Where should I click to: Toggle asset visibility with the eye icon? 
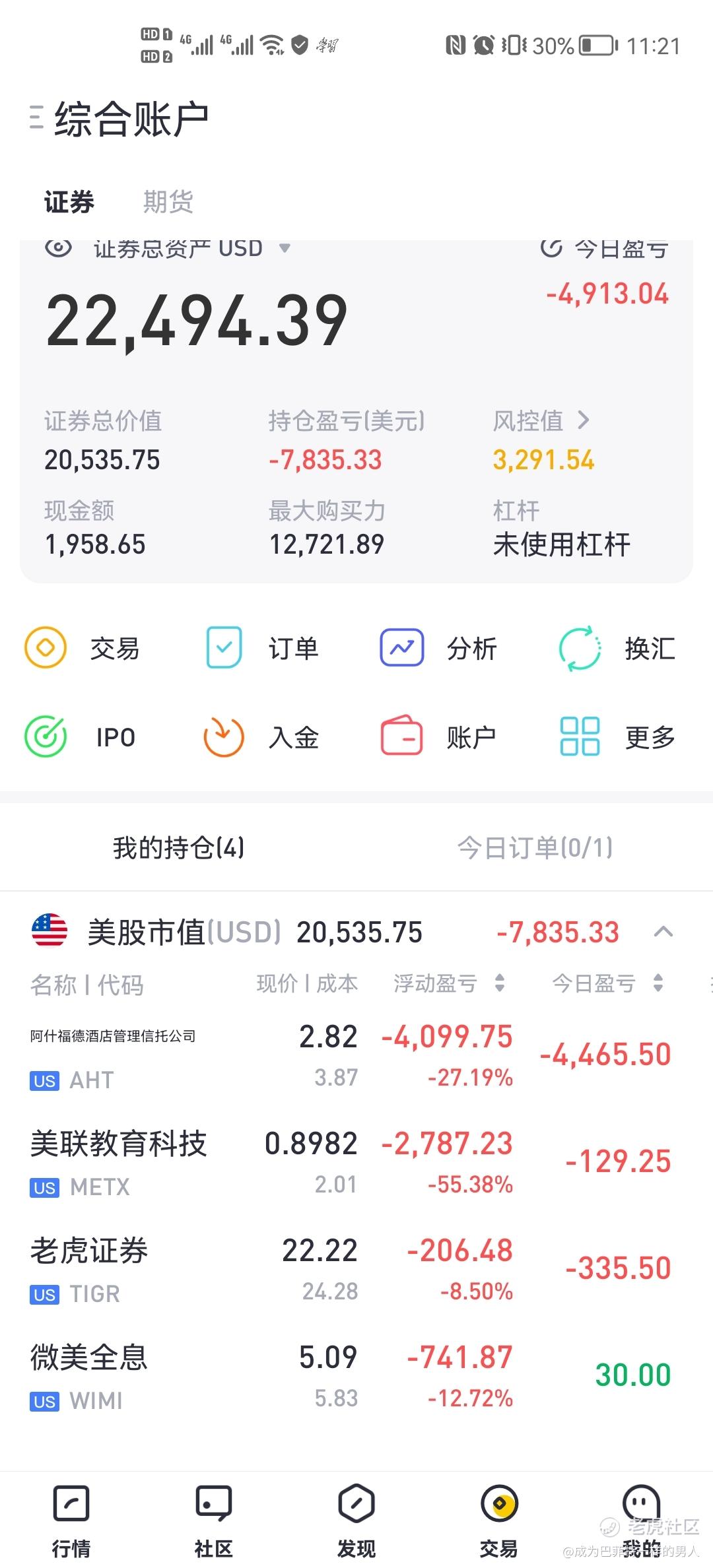(x=58, y=248)
